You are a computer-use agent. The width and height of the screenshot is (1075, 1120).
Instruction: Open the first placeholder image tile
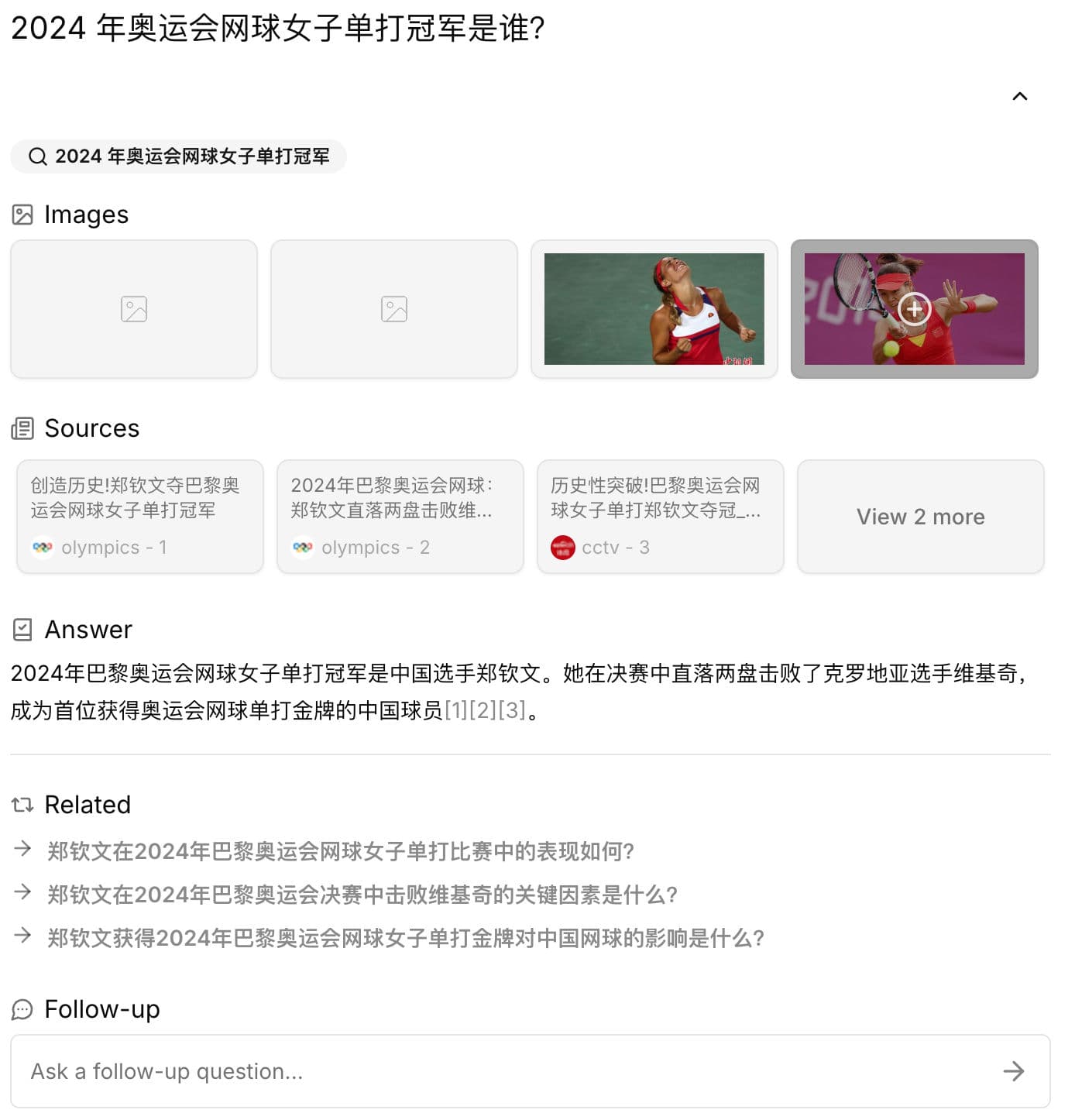click(134, 309)
